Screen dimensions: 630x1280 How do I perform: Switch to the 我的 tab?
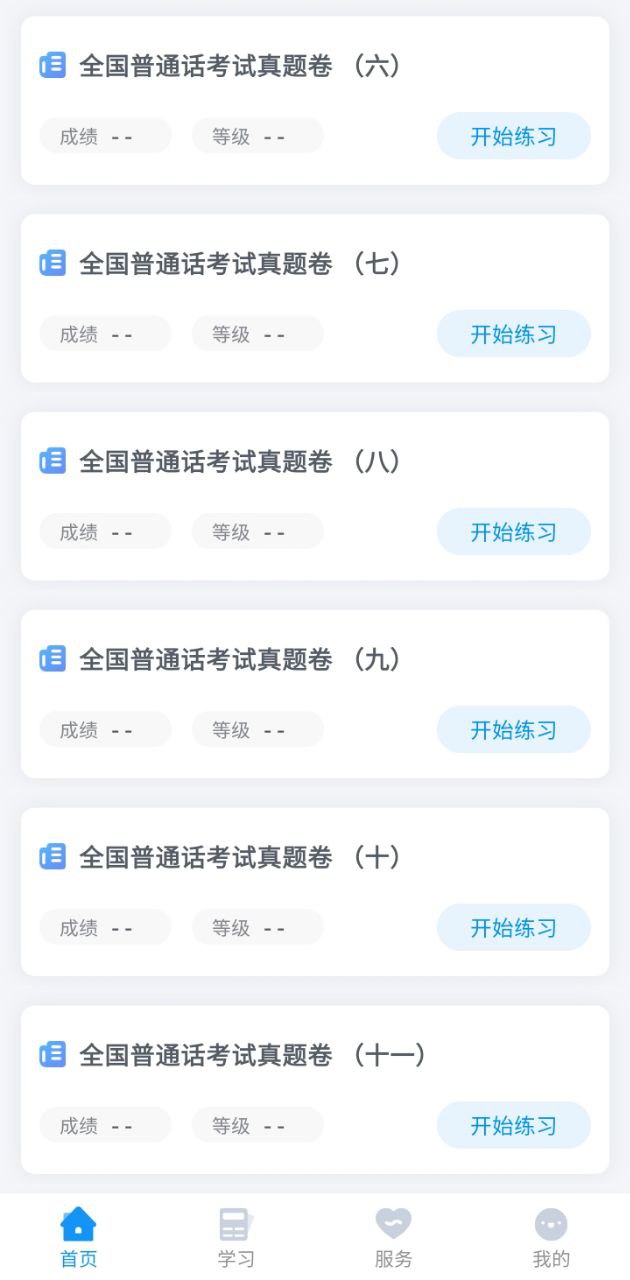(x=551, y=1237)
